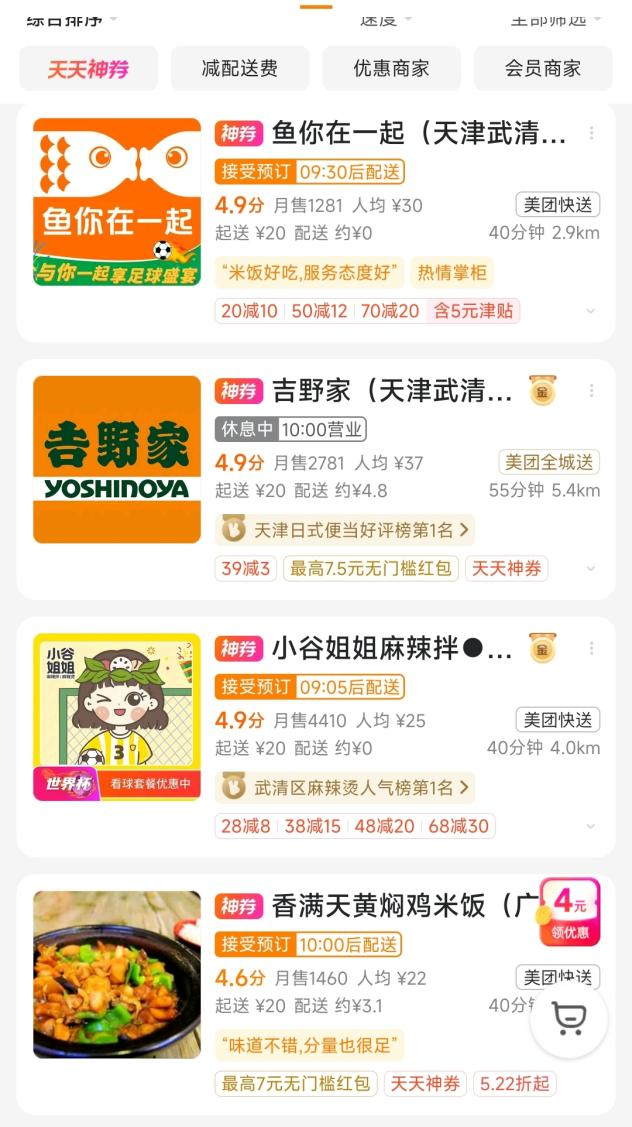Show only 会员商家

click(x=542, y=68)
